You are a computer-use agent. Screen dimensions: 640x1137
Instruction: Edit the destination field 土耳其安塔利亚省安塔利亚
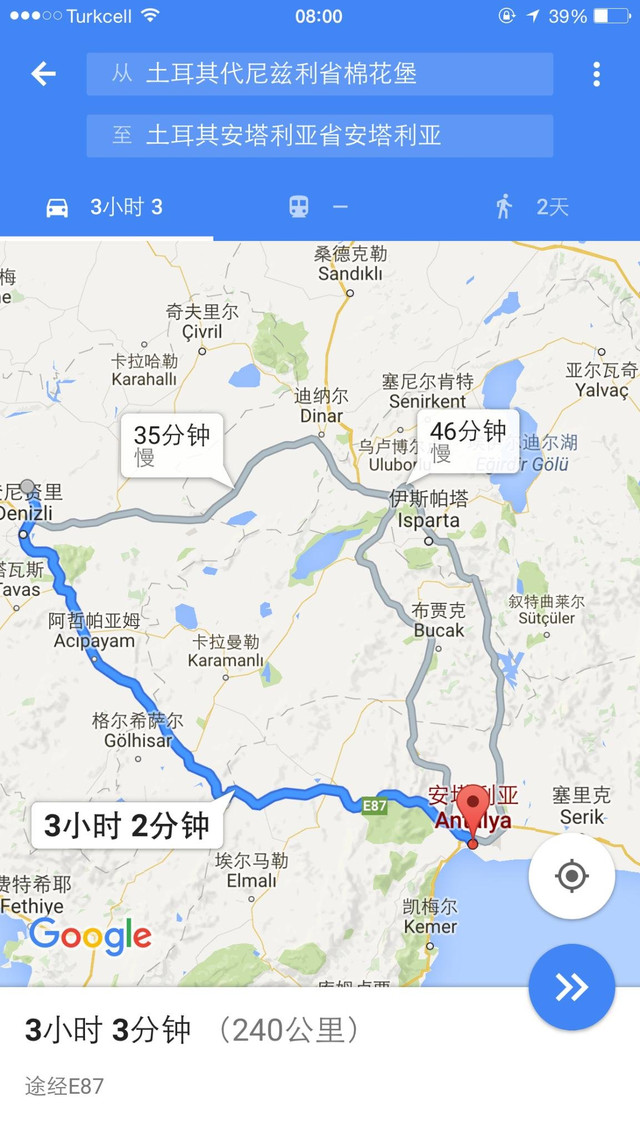tap(320, 136)
